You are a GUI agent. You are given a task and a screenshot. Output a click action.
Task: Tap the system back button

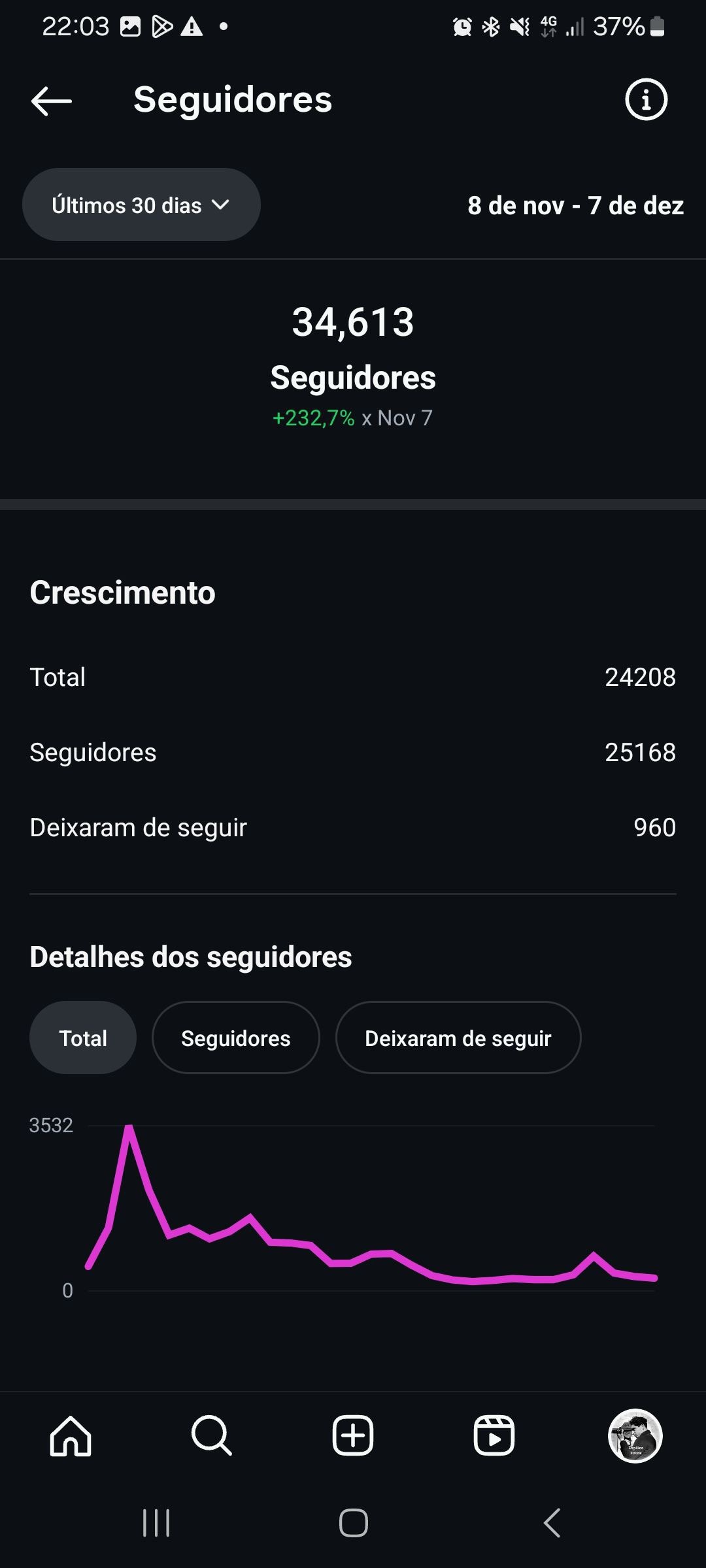click(x=552, y=1523)
